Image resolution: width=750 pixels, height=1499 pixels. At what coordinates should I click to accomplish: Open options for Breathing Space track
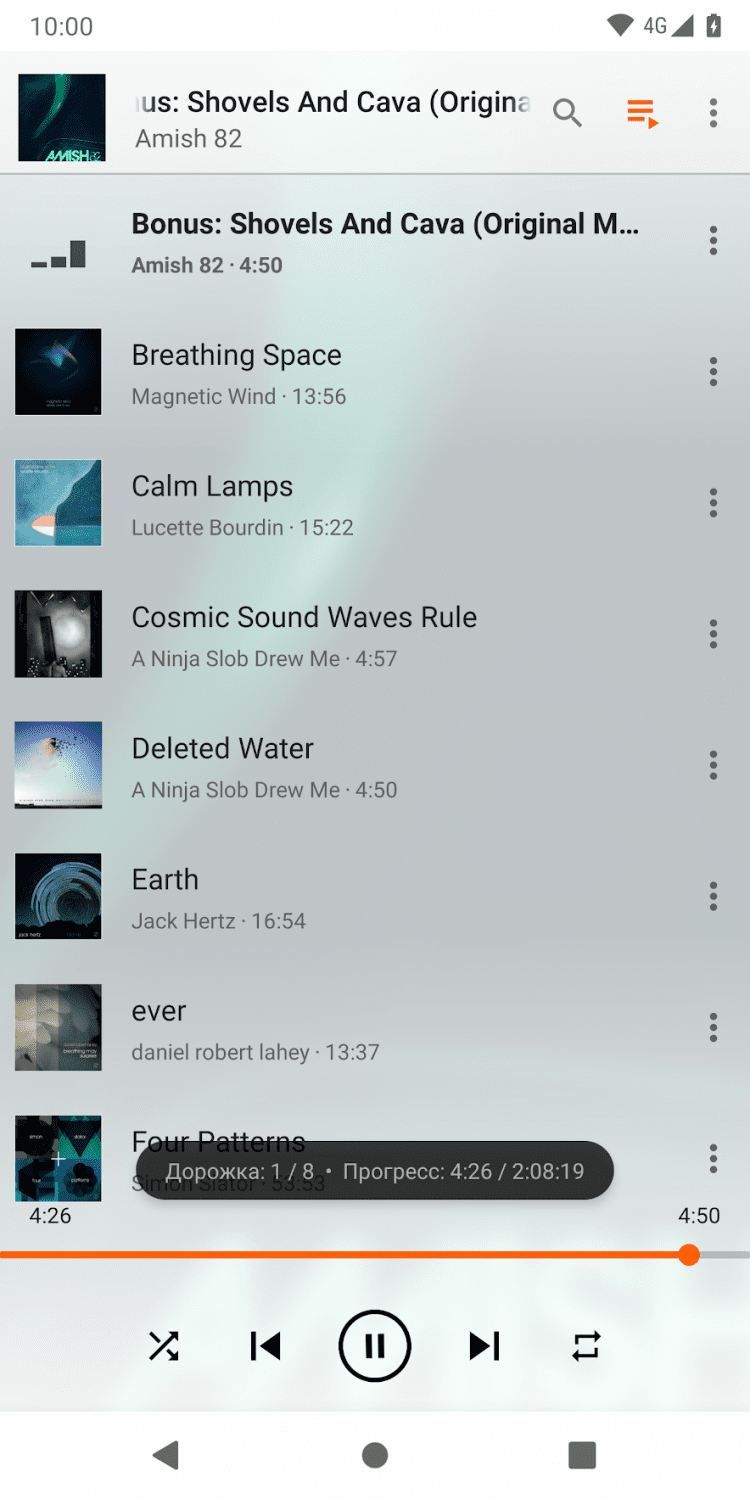point(713,372)
